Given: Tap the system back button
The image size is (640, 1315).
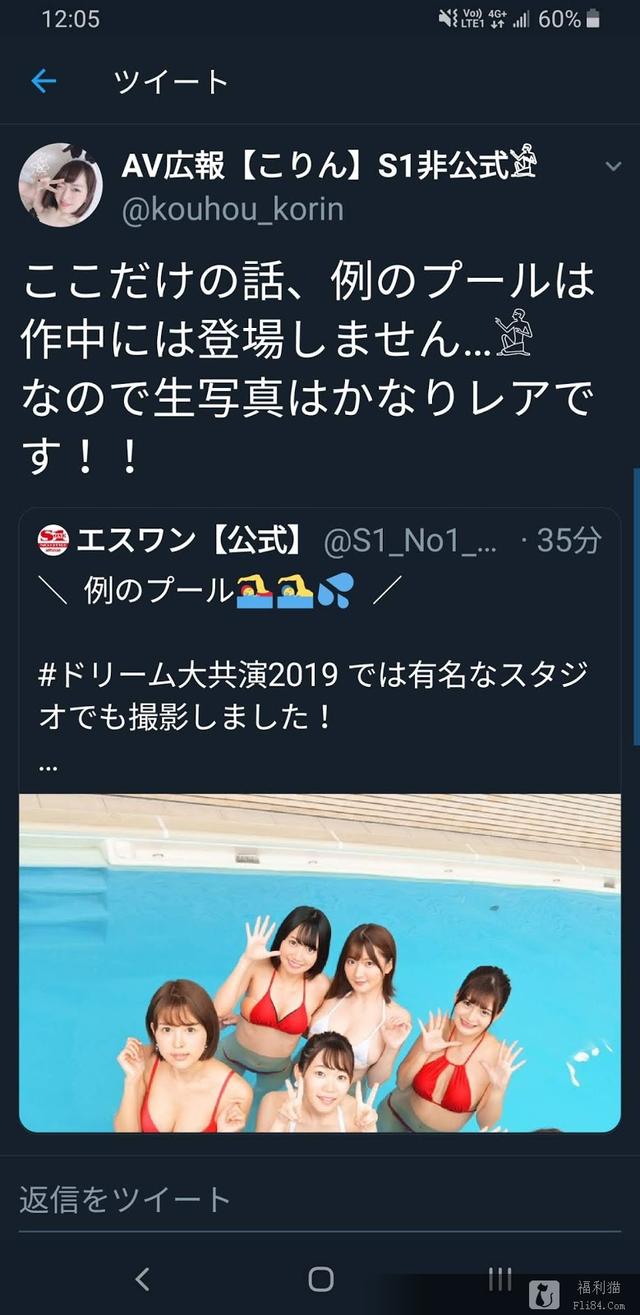Looking at the screenshot, I should click(x=142, y=1278).
